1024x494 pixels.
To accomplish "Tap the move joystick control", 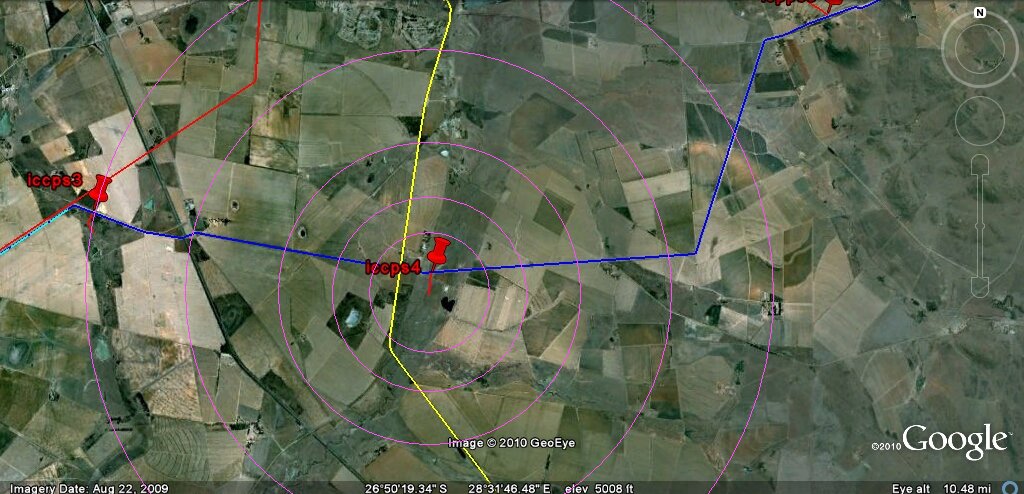I will 979,120.
